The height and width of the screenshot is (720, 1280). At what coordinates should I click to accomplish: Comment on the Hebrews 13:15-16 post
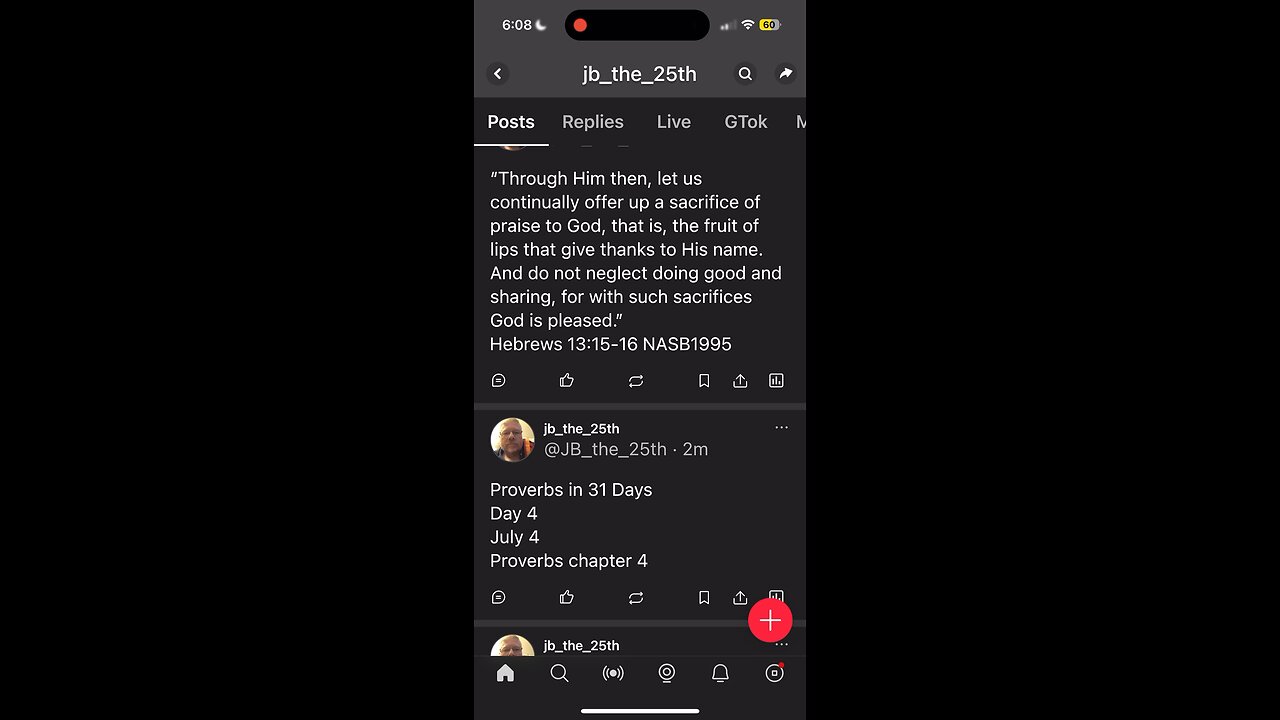[499, 381]
